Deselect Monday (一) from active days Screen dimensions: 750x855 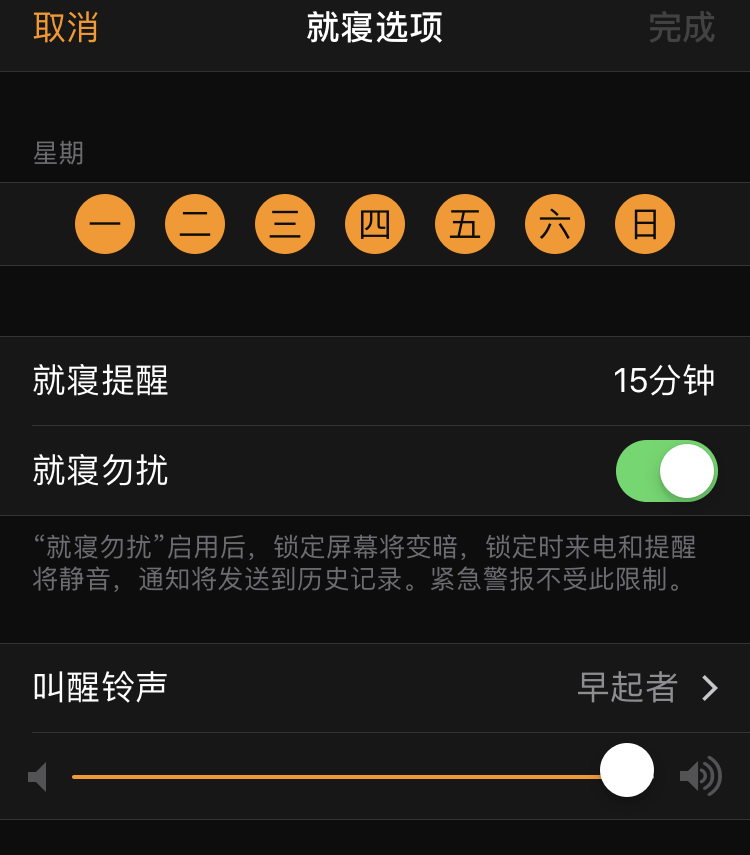coord(105,224)
